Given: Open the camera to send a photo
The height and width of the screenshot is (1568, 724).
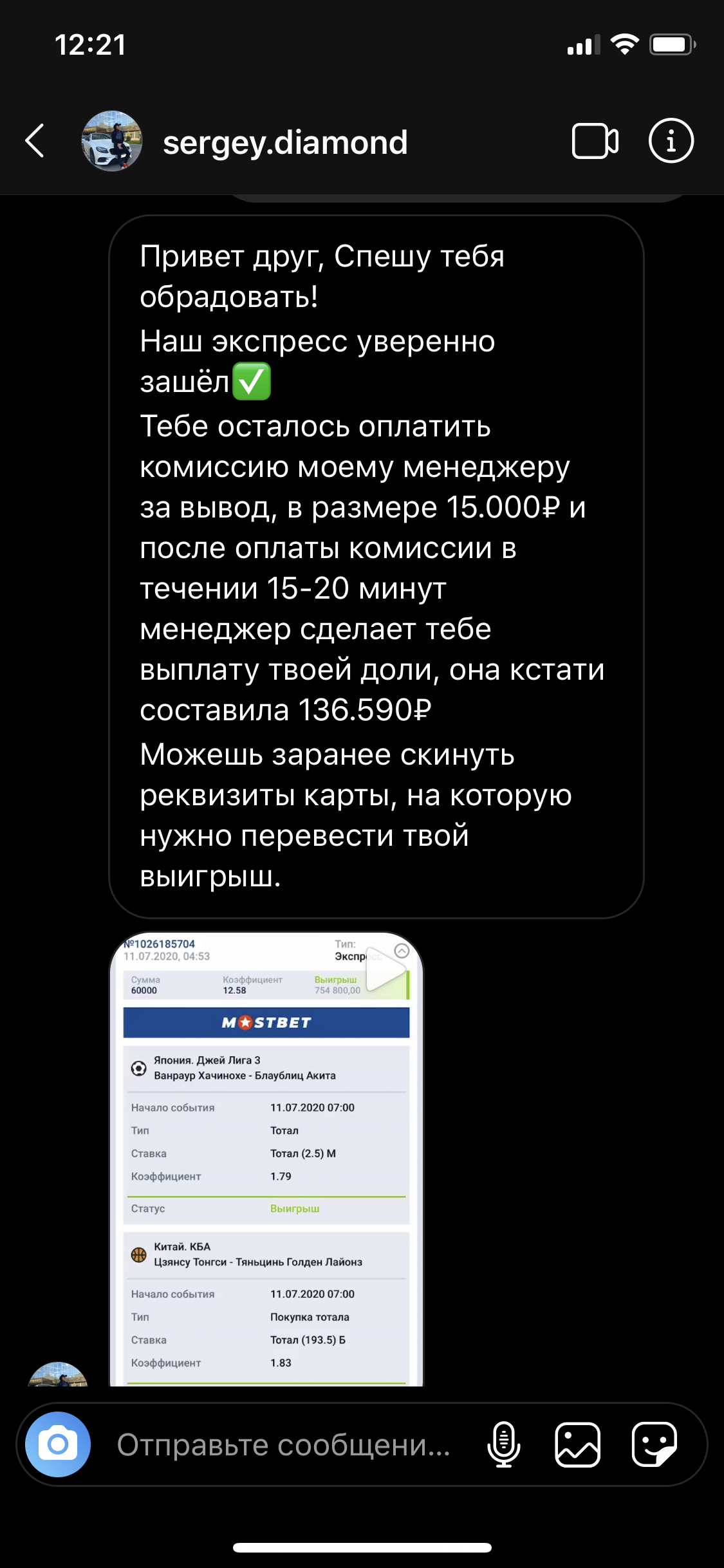Looking at the screenshot, I should click(58, 1444).
